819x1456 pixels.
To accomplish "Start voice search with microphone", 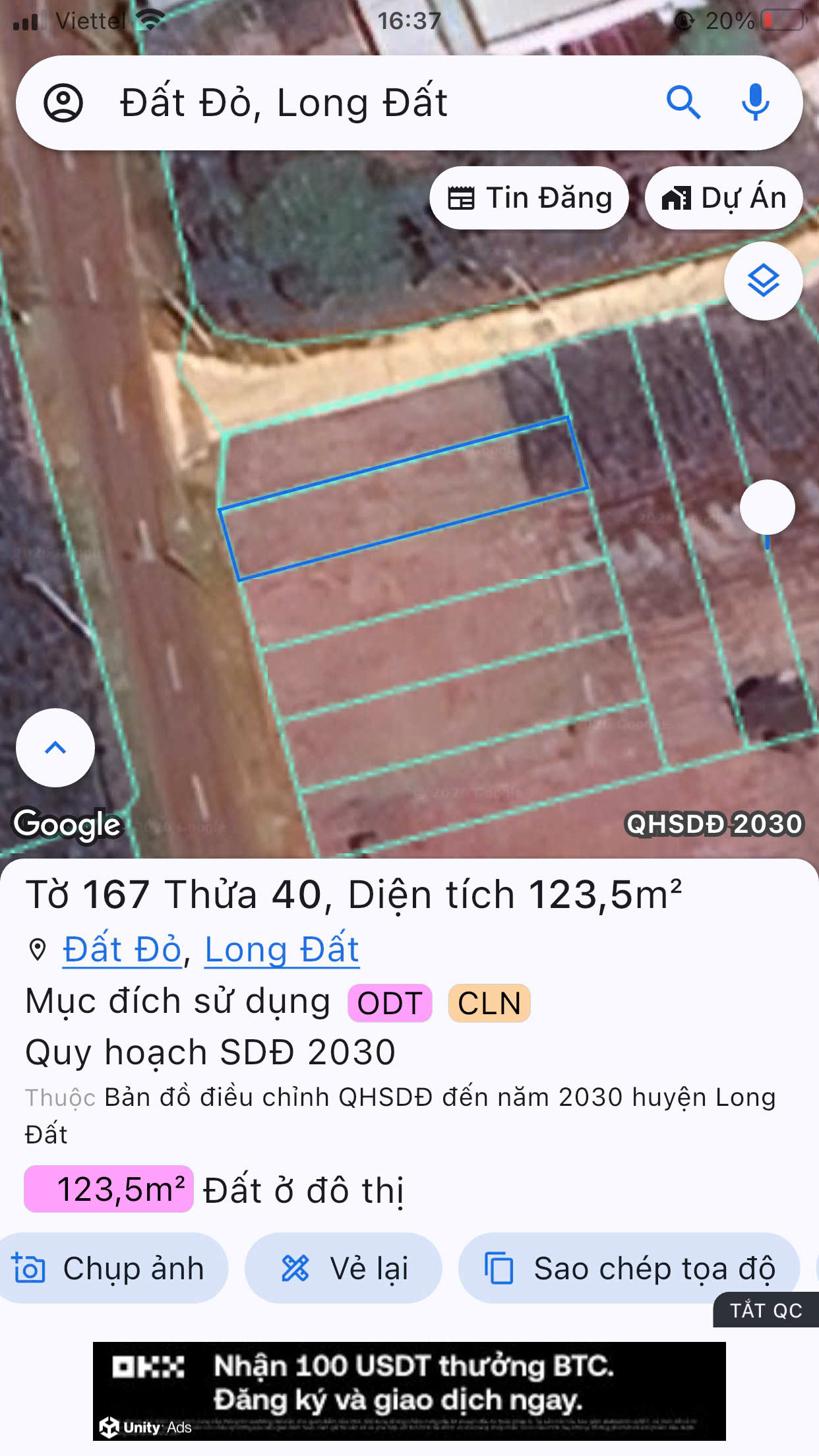I will 755,103.
